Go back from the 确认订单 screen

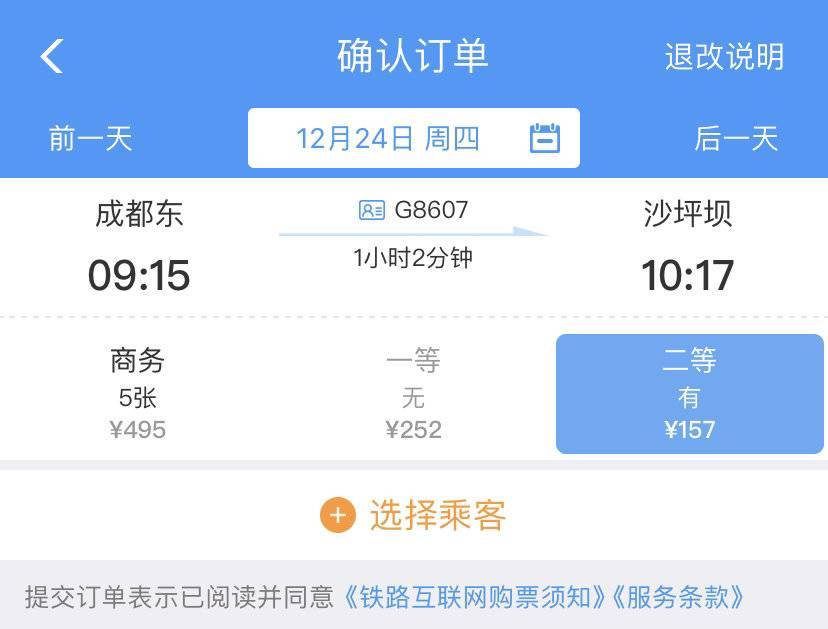point(52,56)
